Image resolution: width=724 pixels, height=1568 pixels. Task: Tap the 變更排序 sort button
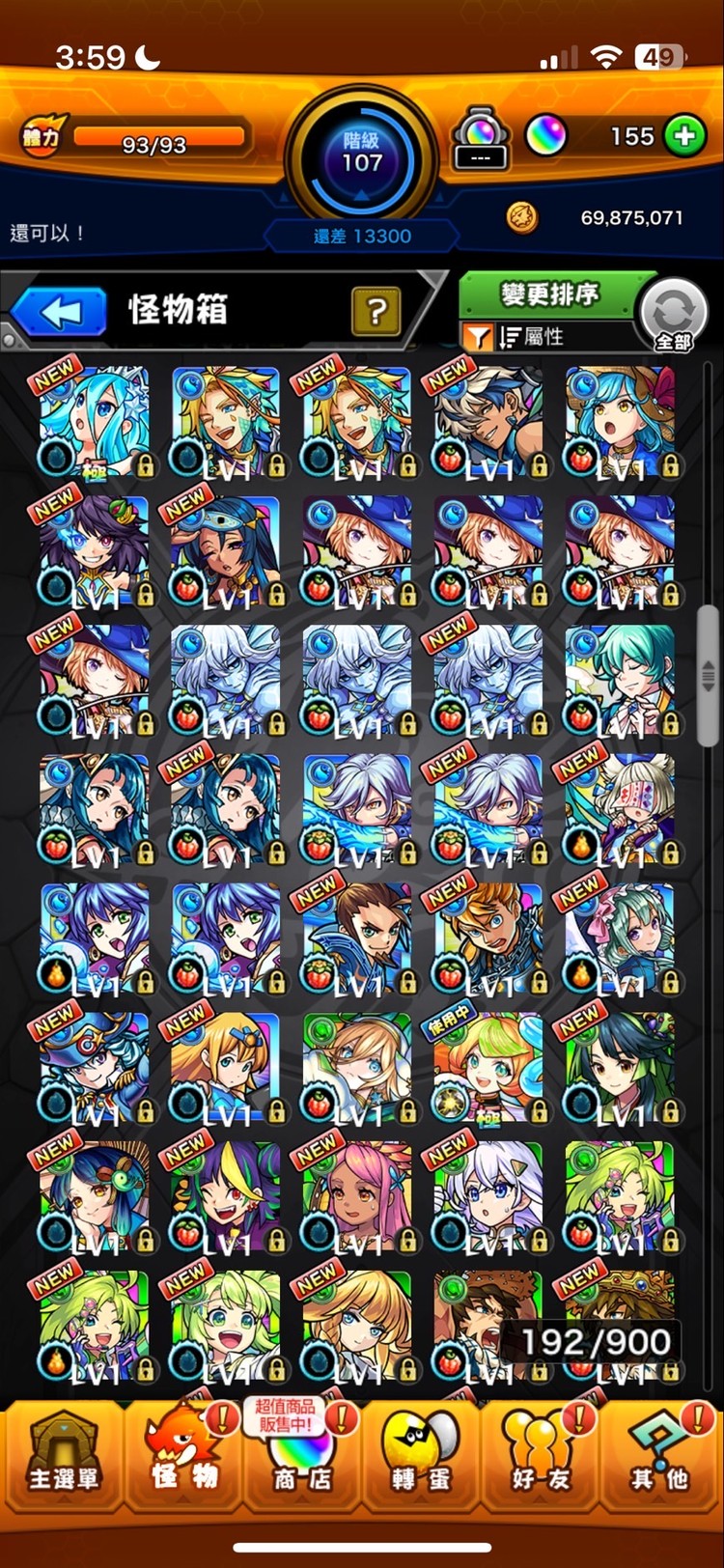point(548,294)
